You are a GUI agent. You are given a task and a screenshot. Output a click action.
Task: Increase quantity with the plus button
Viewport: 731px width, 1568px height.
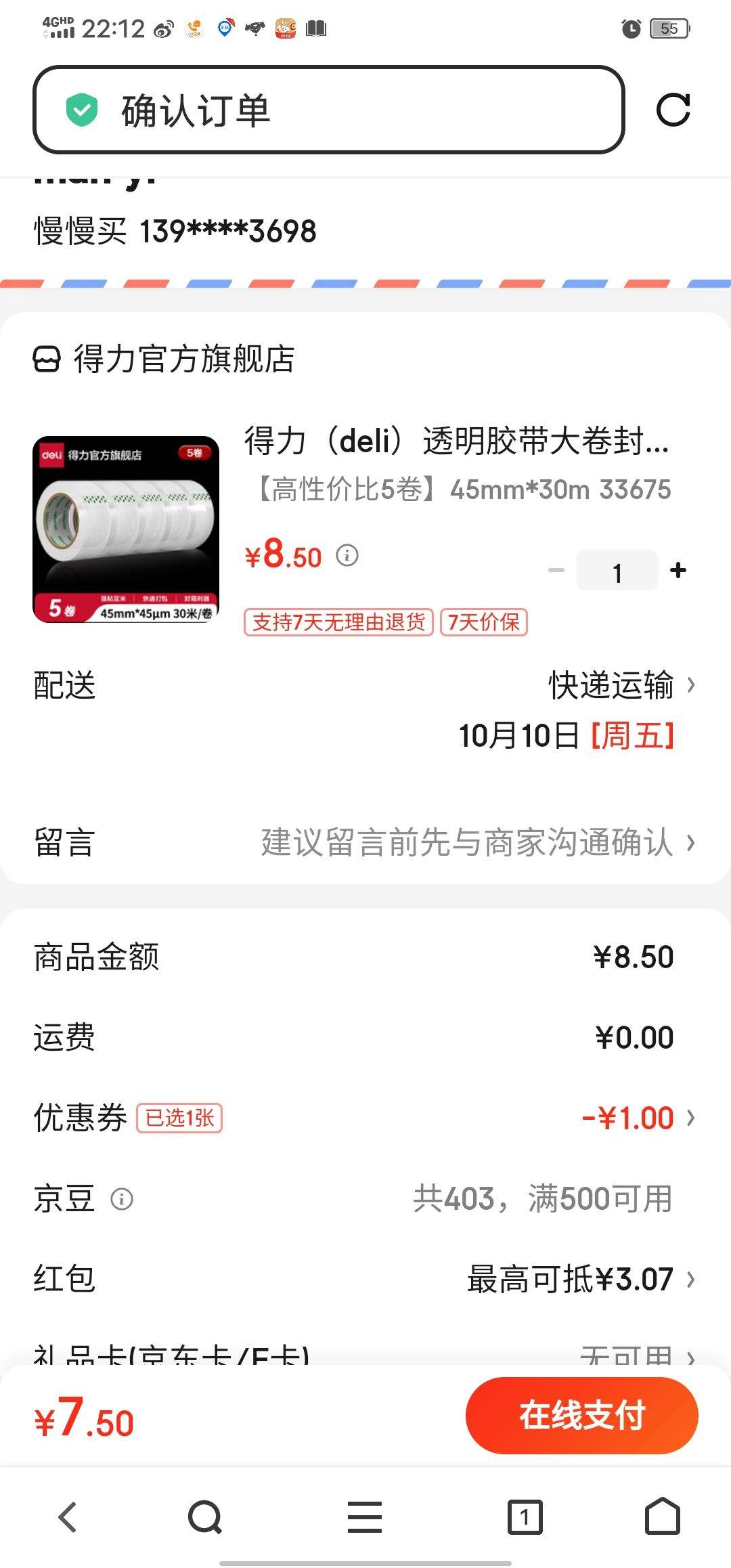point(678,571)
